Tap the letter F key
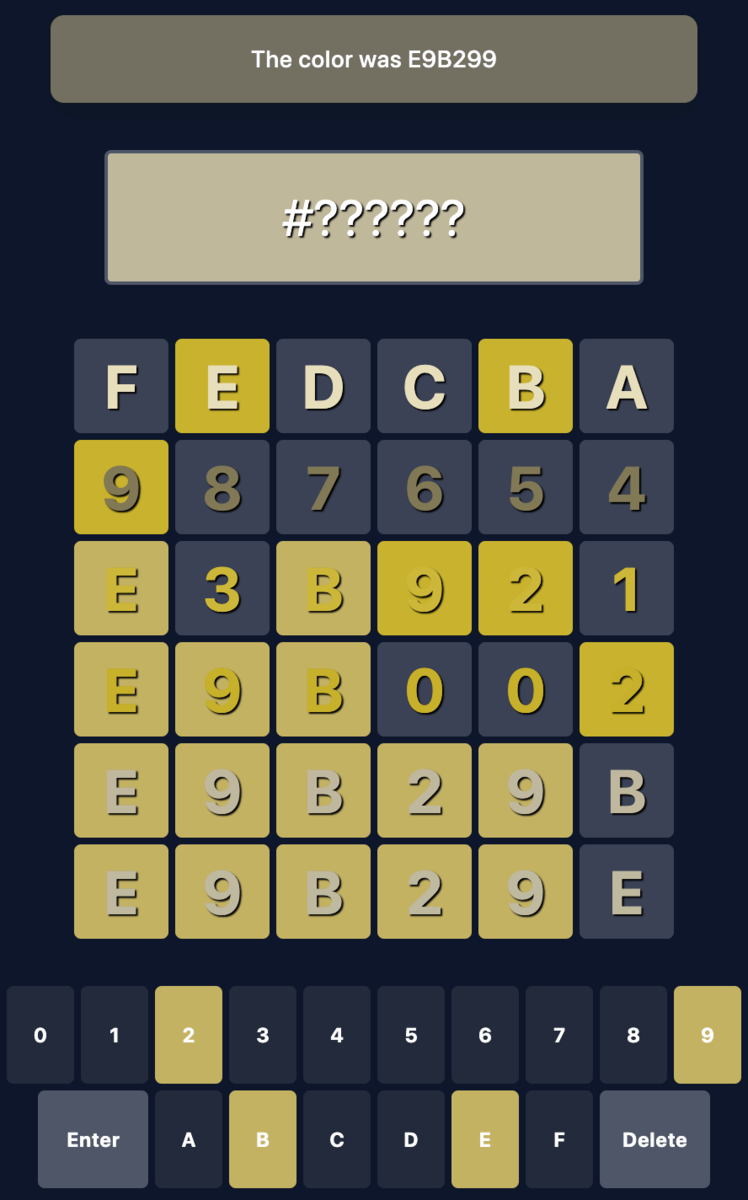Viewport: 748px width, 1200px height. pyautogui.click(x=559, y=1139)
